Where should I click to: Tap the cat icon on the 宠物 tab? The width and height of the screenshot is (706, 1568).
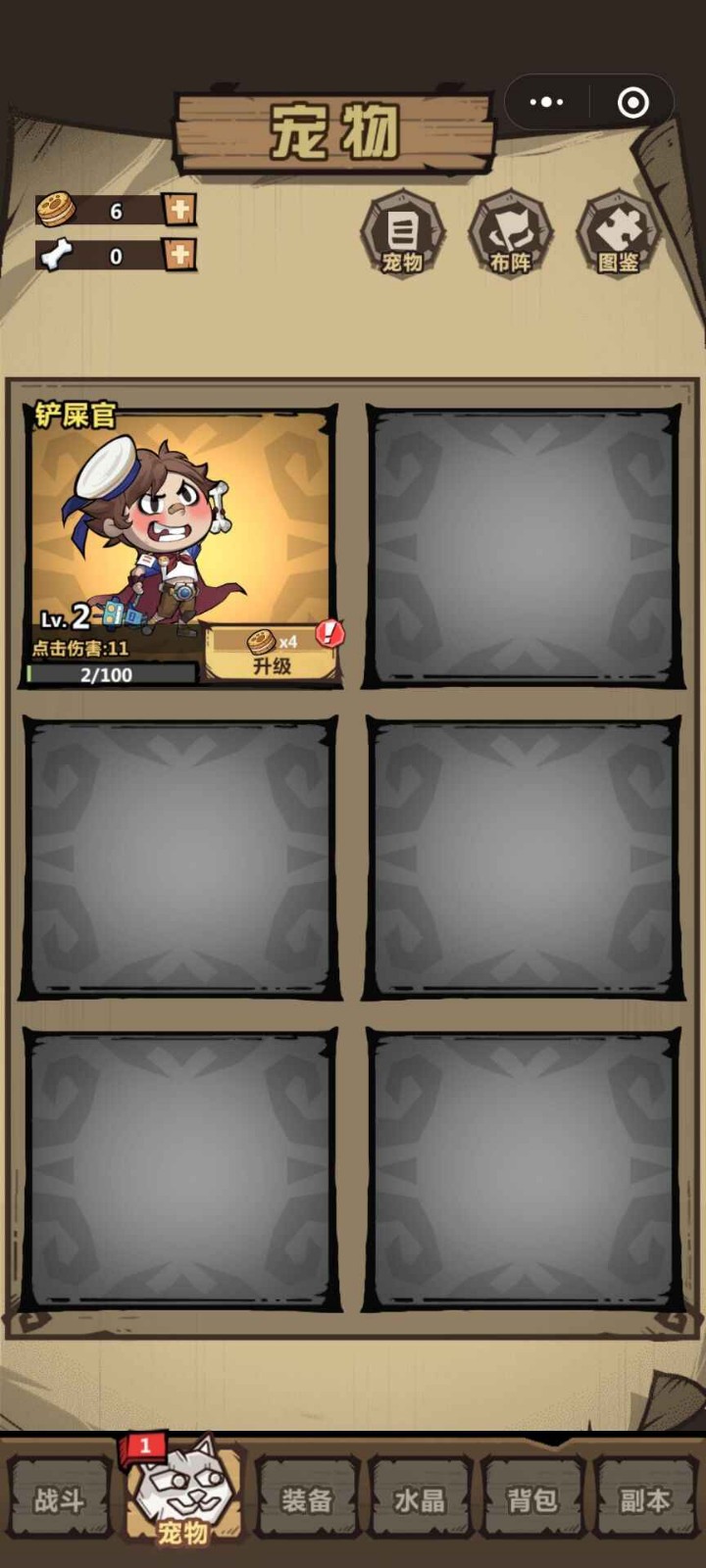[182, 1491]
